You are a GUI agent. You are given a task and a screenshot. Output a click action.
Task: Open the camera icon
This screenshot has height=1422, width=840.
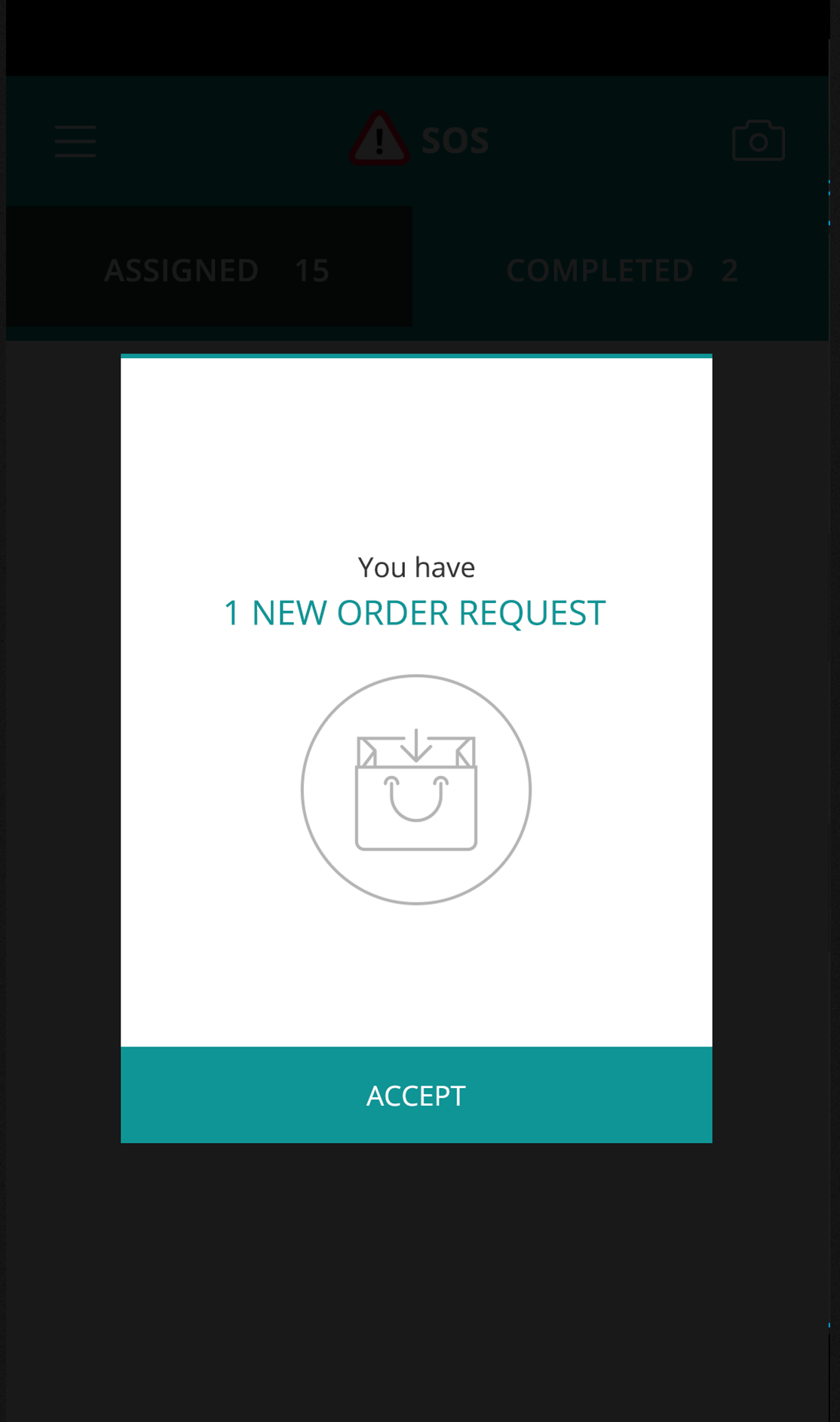[x=758, y=141]
